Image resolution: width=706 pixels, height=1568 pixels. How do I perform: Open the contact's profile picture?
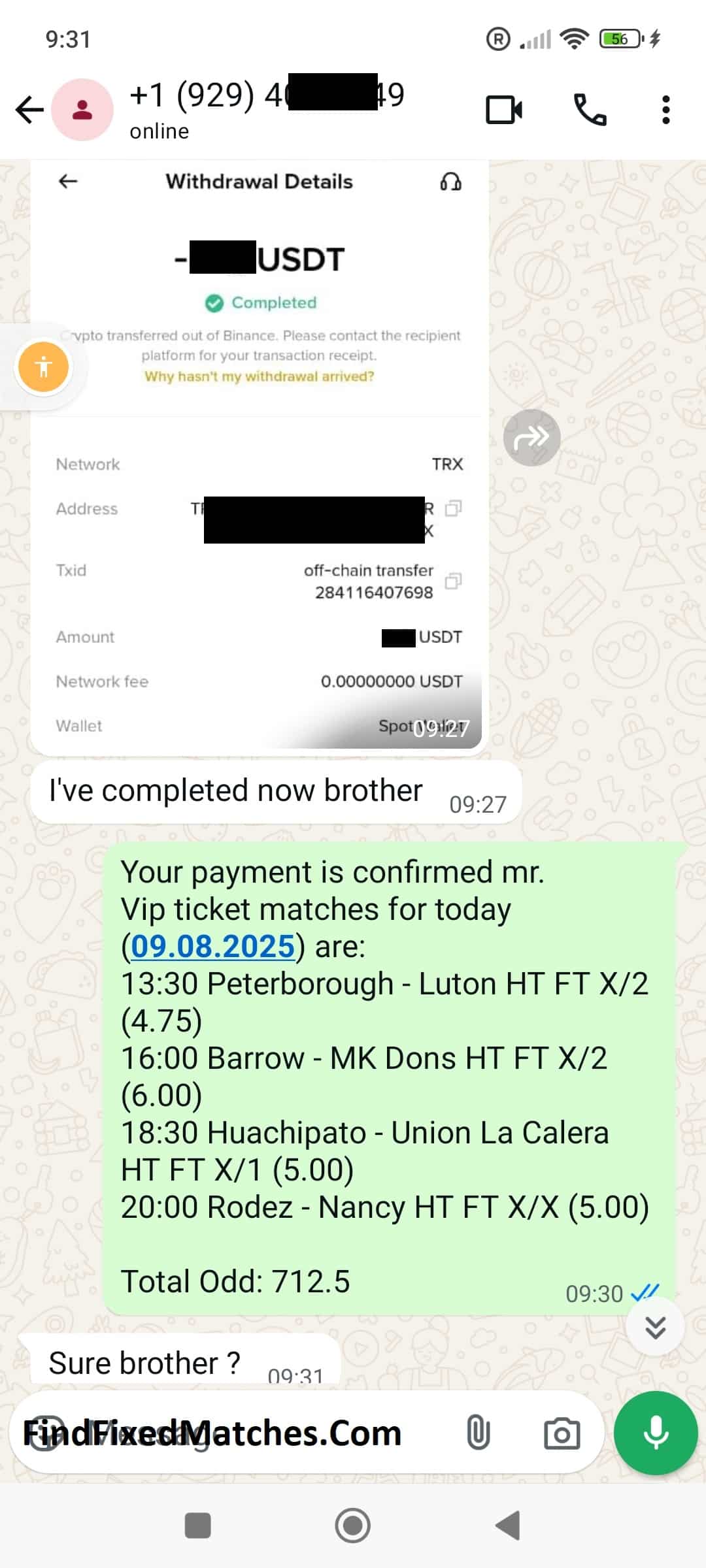tap(82, 110)
